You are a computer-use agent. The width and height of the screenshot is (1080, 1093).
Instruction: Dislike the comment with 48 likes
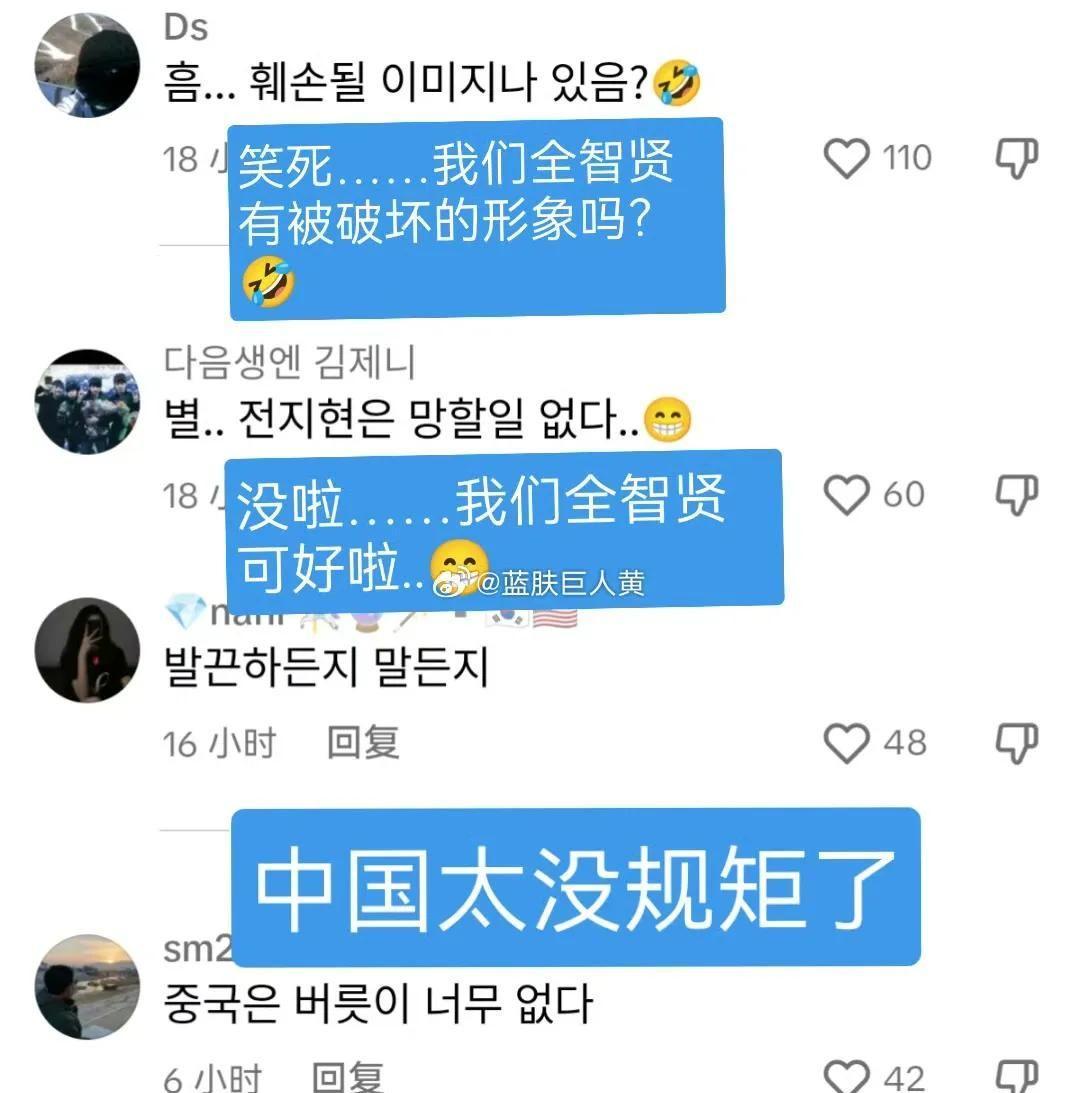1018,743
